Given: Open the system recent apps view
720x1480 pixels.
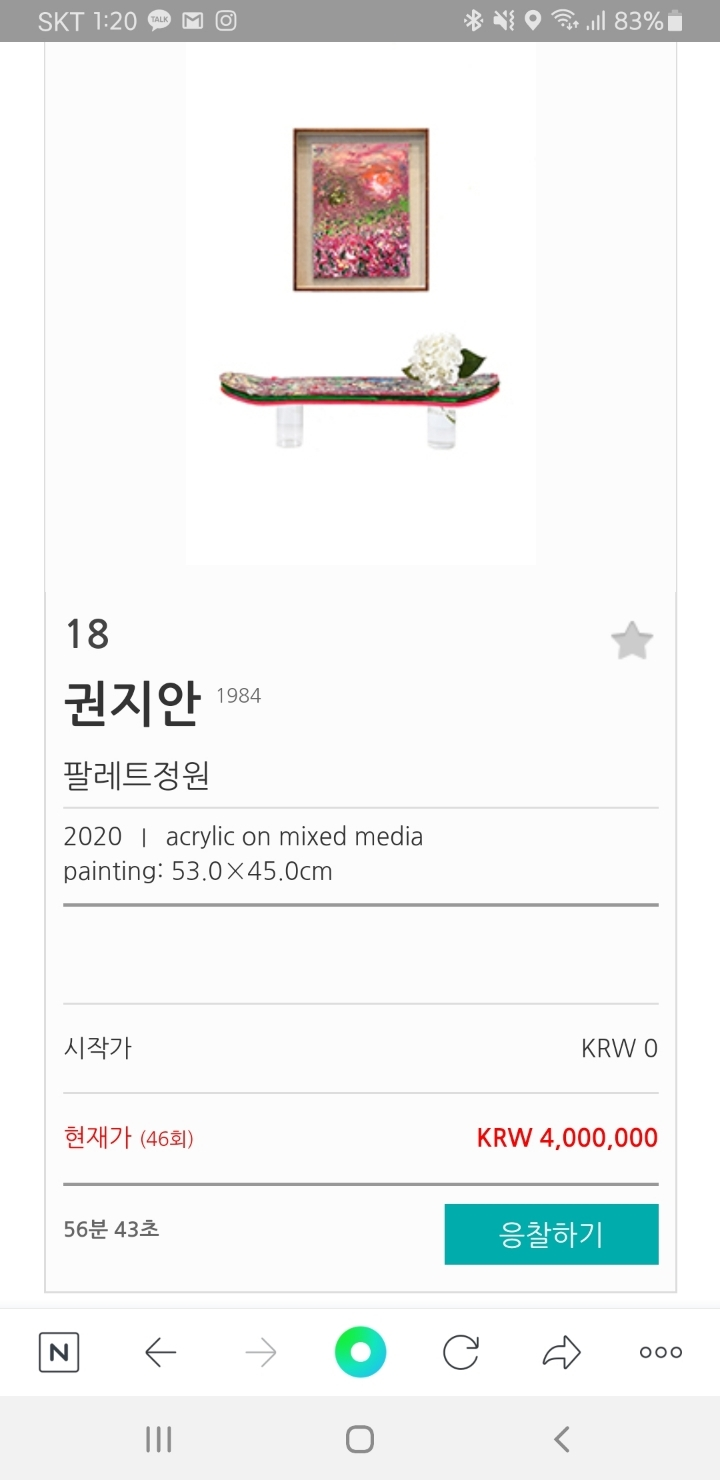Looking at the screenshot, I should (x=159, y=1439).
